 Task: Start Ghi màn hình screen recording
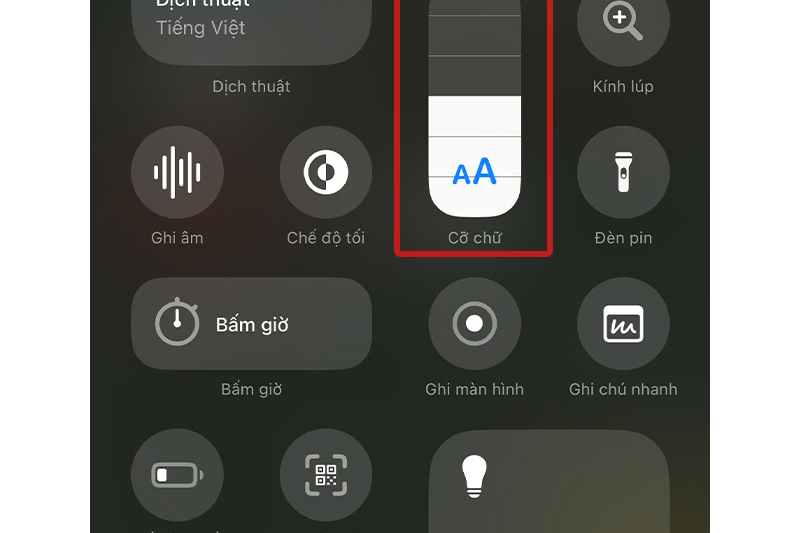pyautogui.click(x=474, y=324)
